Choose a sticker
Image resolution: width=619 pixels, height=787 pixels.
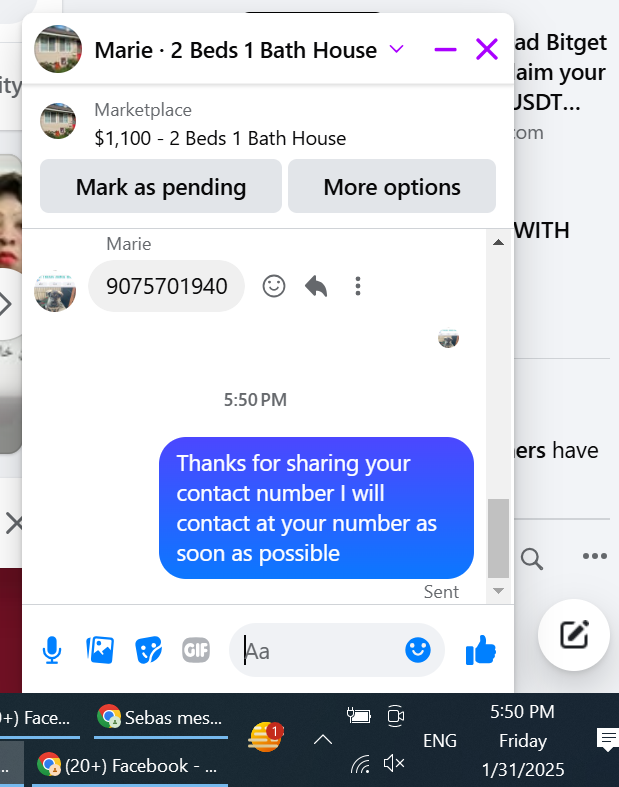click(148, 650)
